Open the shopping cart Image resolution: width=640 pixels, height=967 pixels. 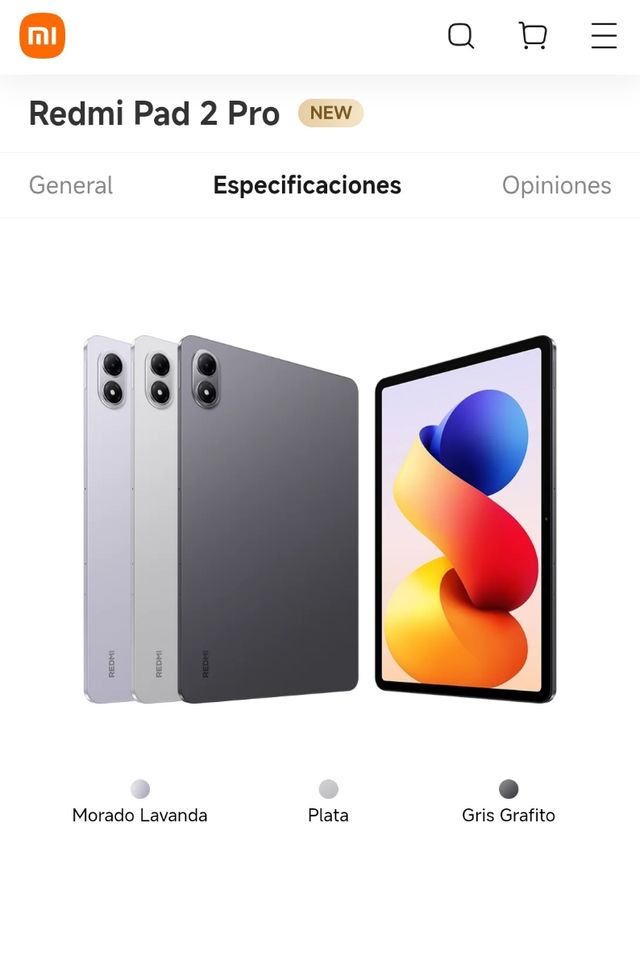533,36
